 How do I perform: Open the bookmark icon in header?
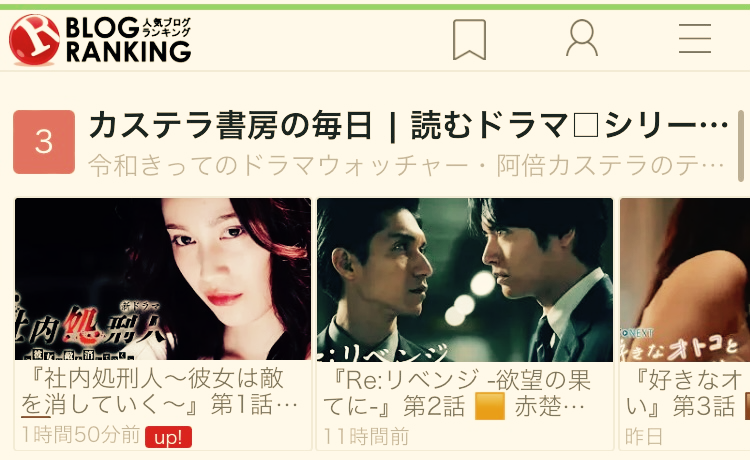click(469, 40)
